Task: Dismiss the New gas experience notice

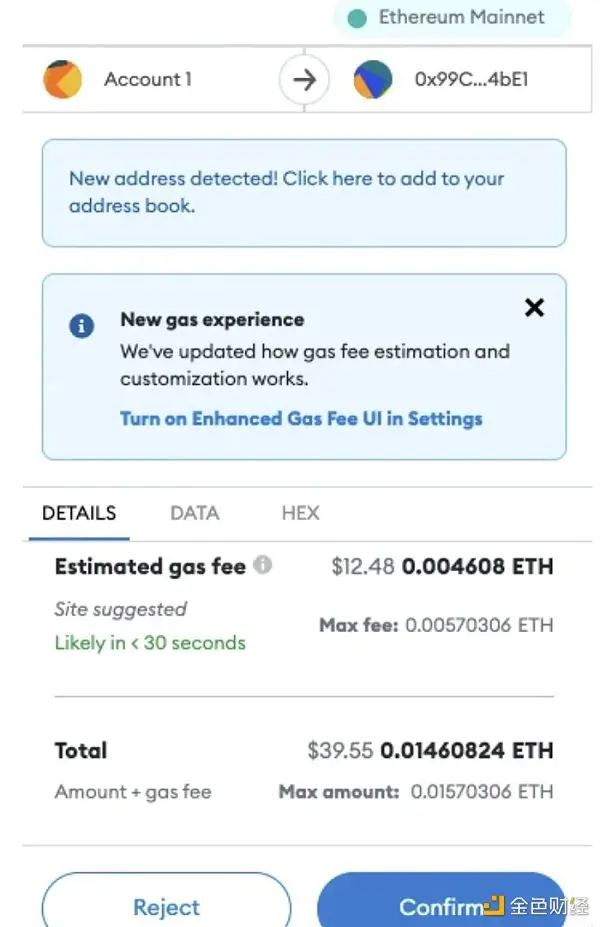Action: [x=535, y=308]
